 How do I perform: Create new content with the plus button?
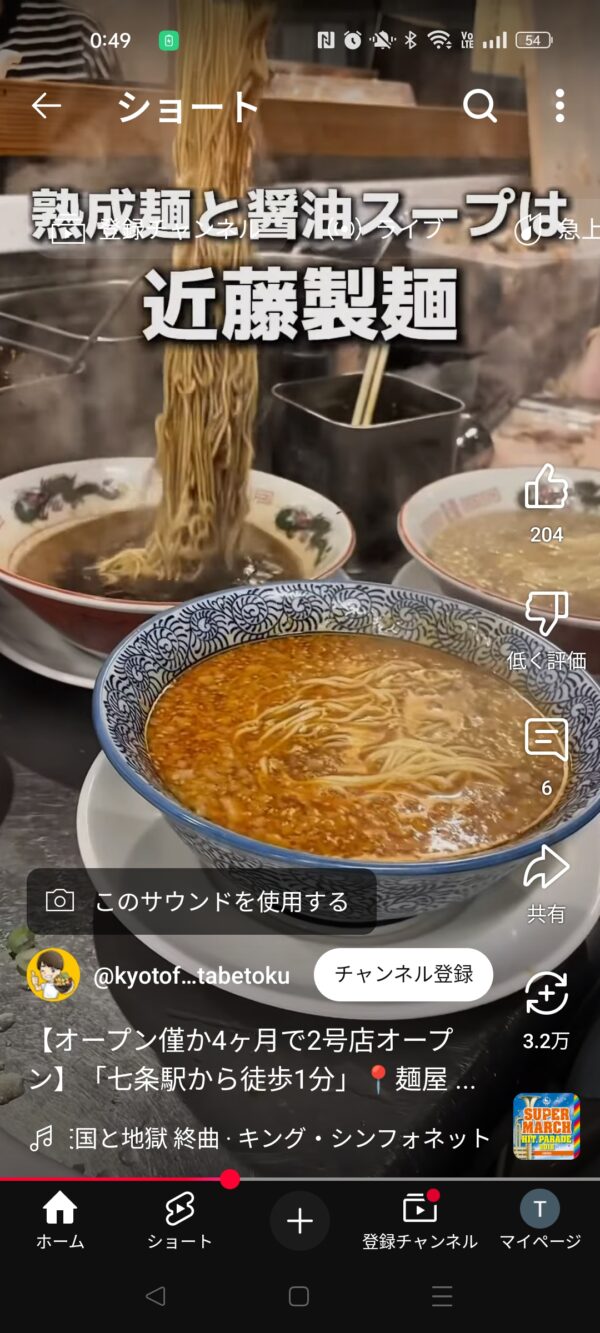[300, 1221]
